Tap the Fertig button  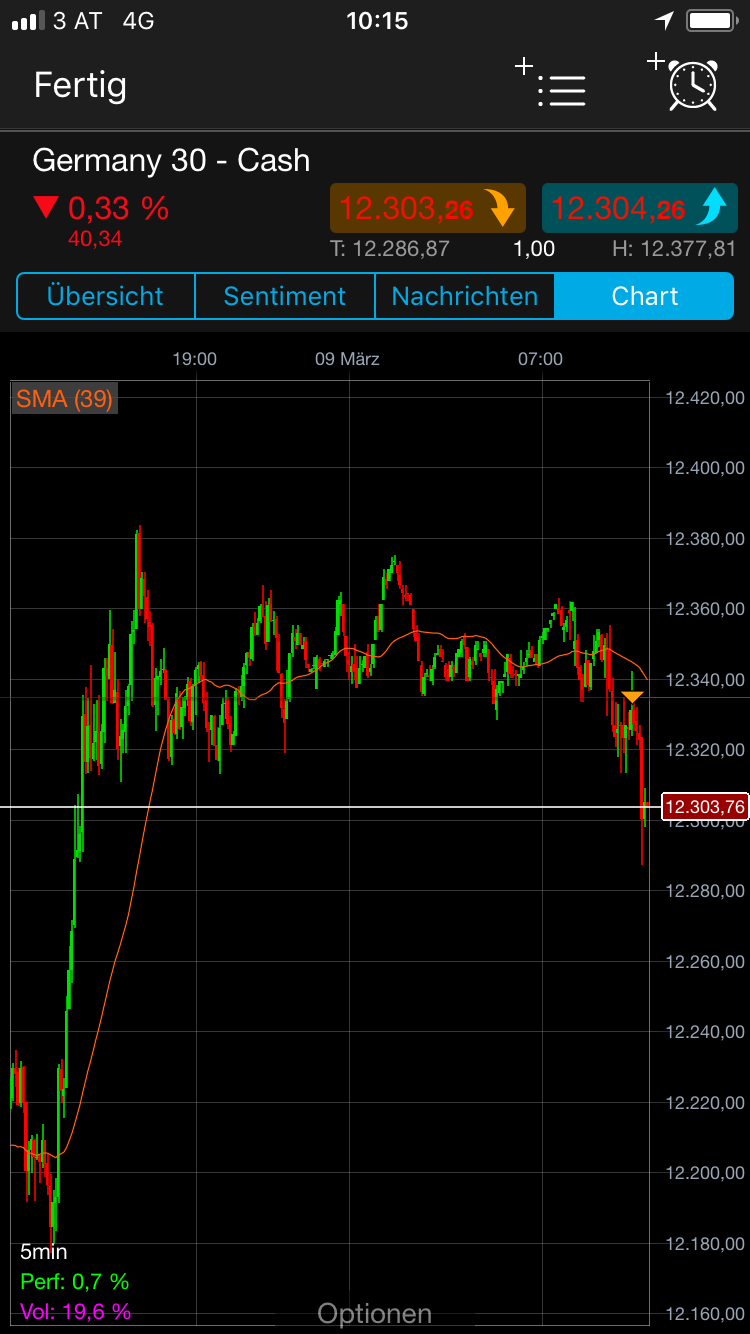coord(80,86)
